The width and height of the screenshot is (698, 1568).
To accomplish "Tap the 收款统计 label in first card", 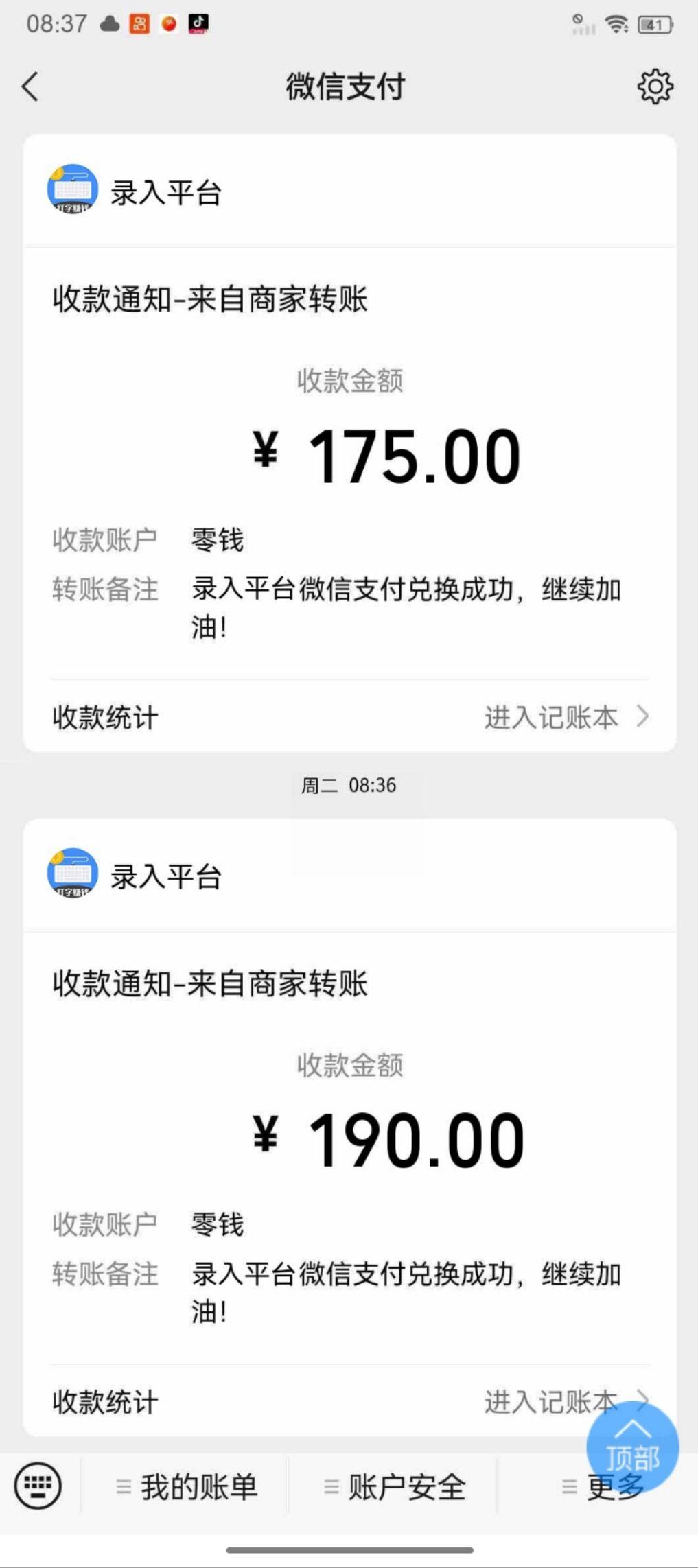I will (x=104, y=717).
